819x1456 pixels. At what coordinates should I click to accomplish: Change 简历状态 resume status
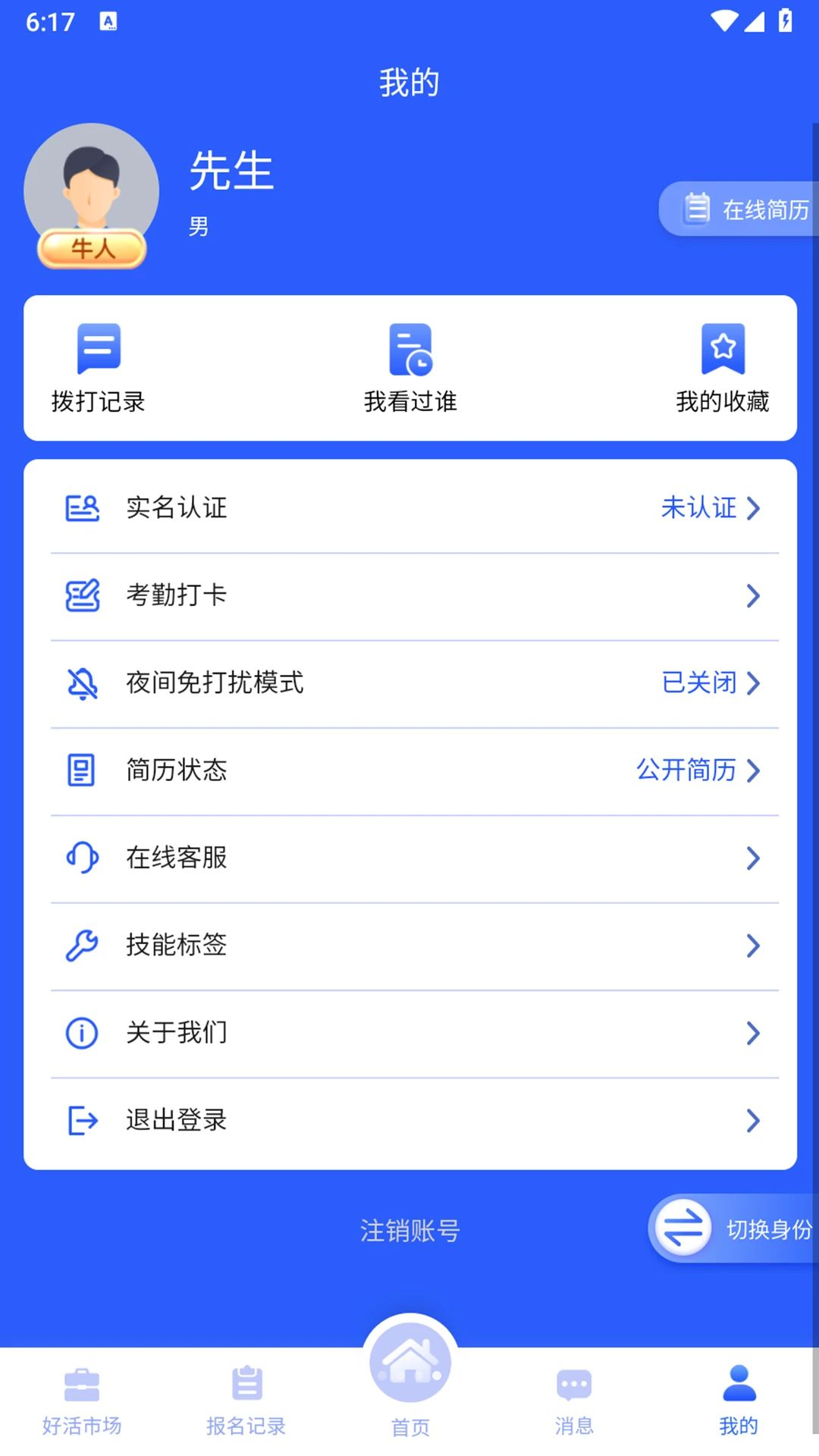coord(410,770)
